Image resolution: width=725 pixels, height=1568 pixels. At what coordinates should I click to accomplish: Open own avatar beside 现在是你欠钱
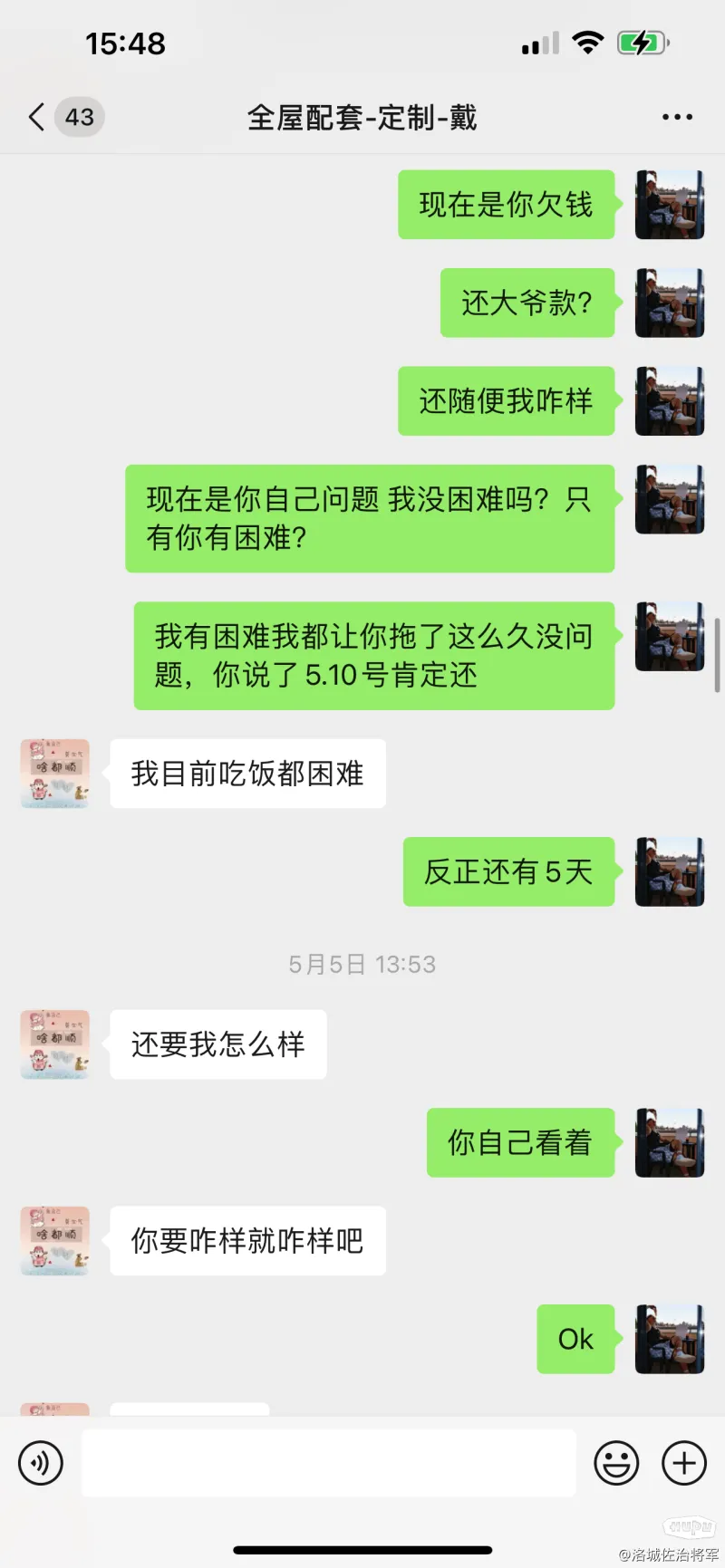coord(670,205)
